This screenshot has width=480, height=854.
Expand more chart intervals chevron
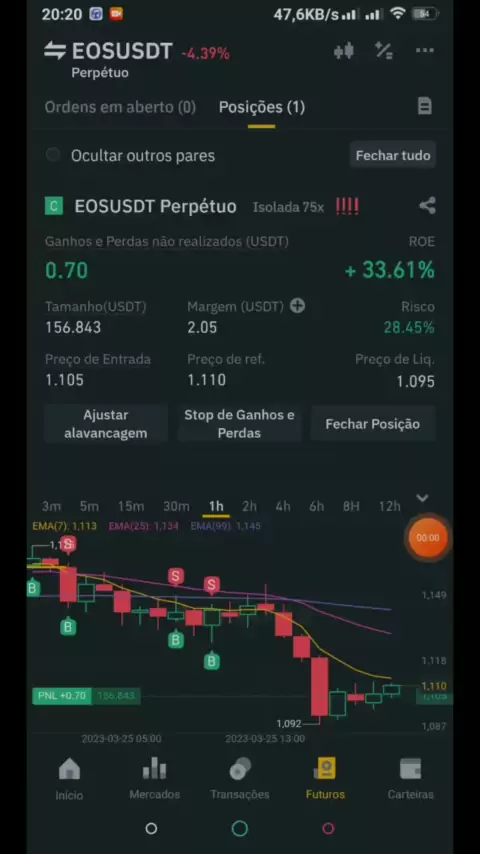(x=422, y=498)
